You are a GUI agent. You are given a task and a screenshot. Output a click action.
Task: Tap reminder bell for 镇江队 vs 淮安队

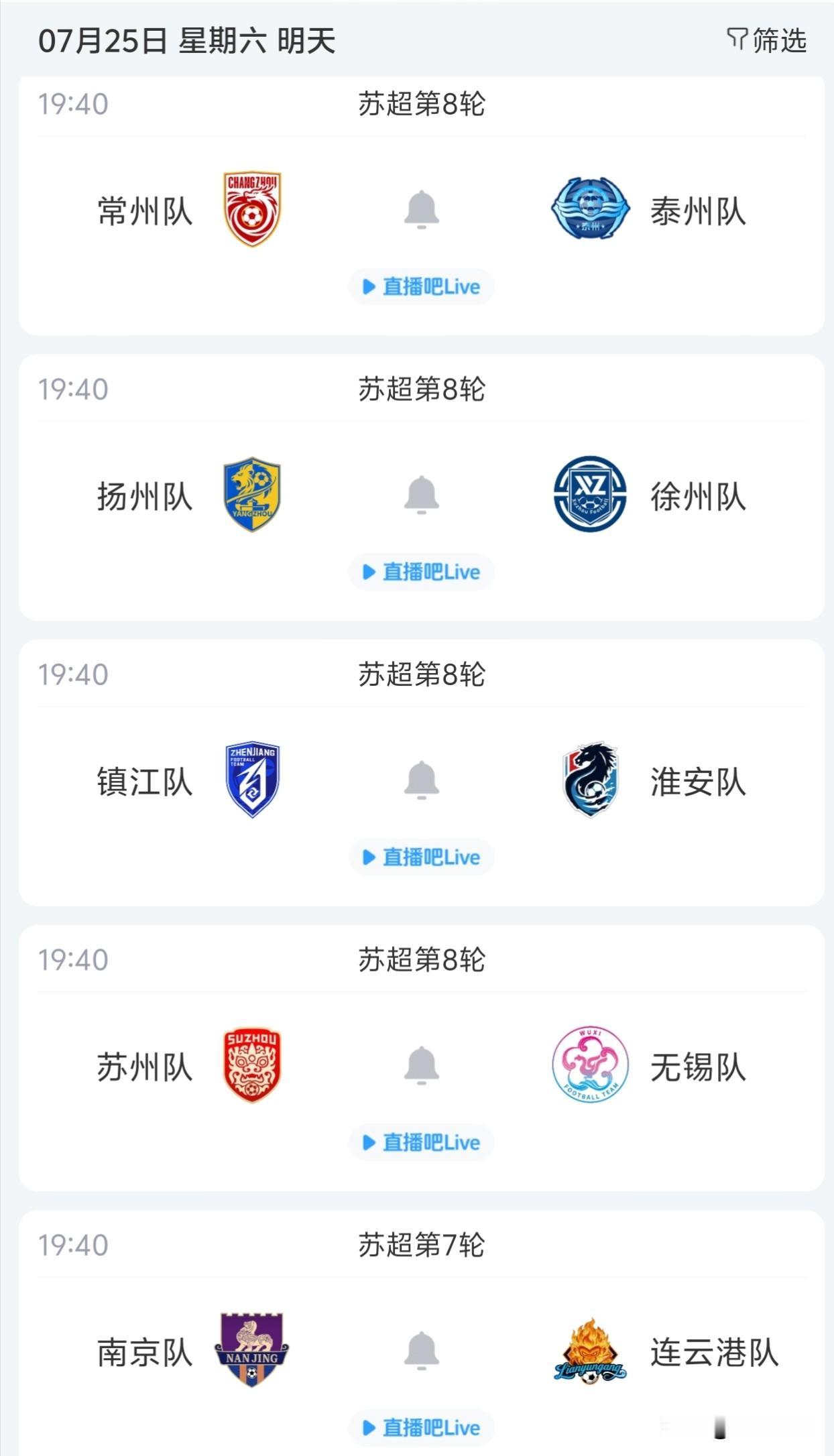click(422, 780)
